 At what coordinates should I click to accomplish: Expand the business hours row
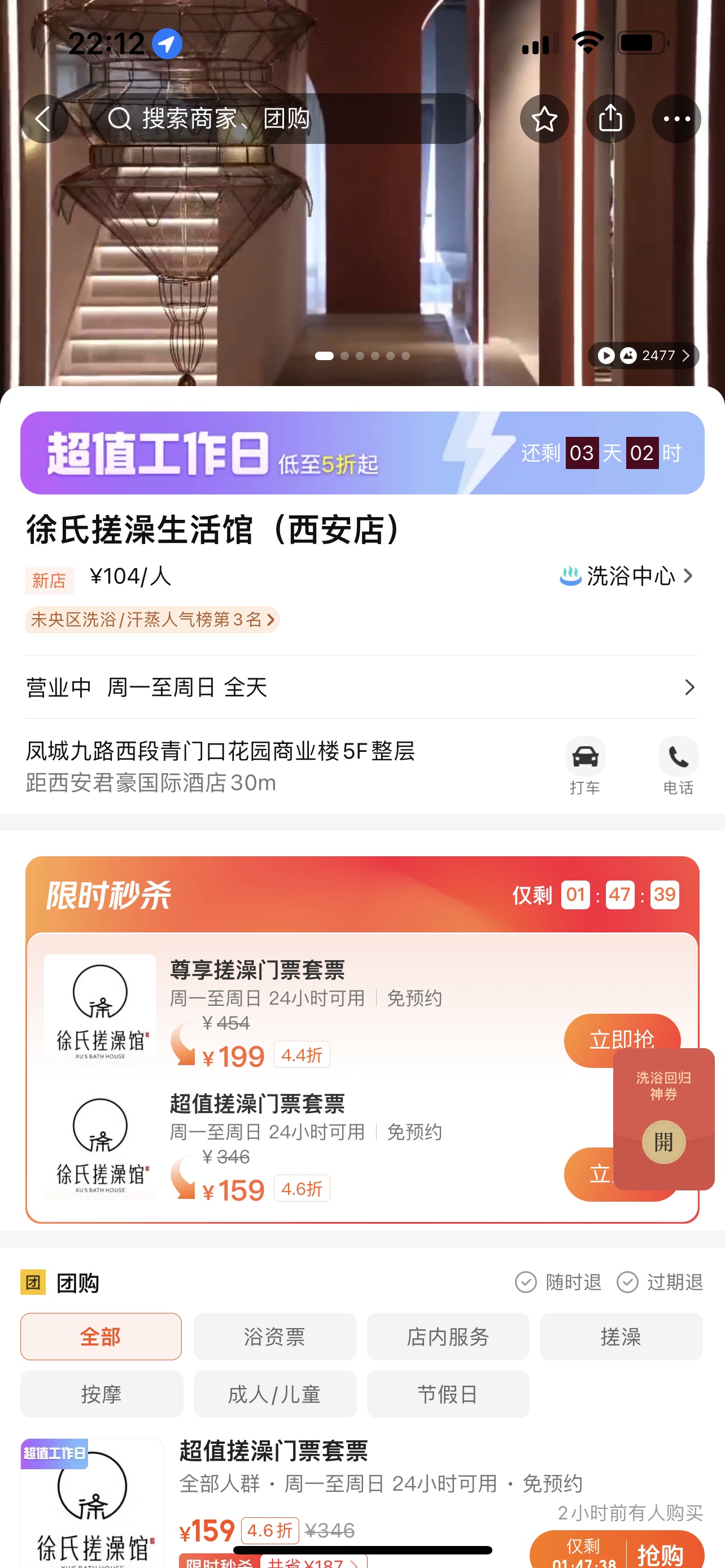[x=362, y=687]
